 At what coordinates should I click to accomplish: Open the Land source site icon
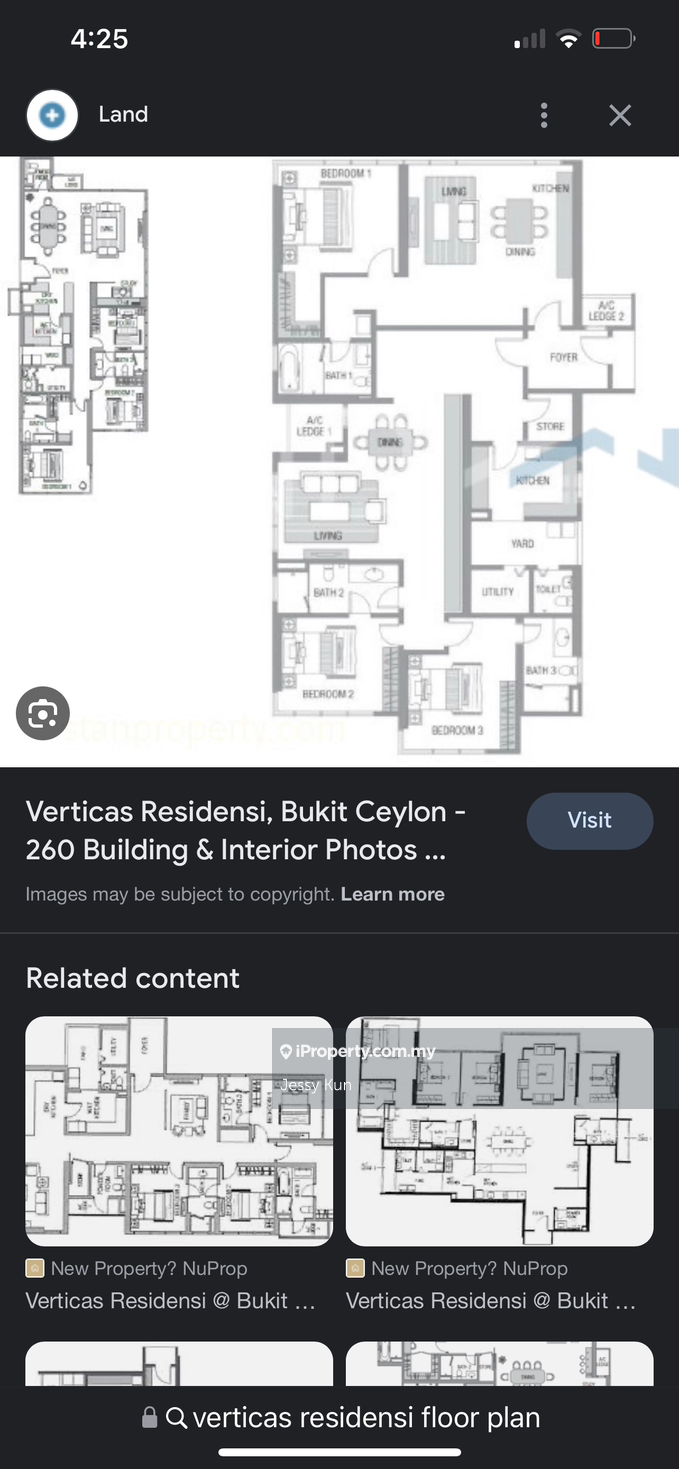pos(52,115)
